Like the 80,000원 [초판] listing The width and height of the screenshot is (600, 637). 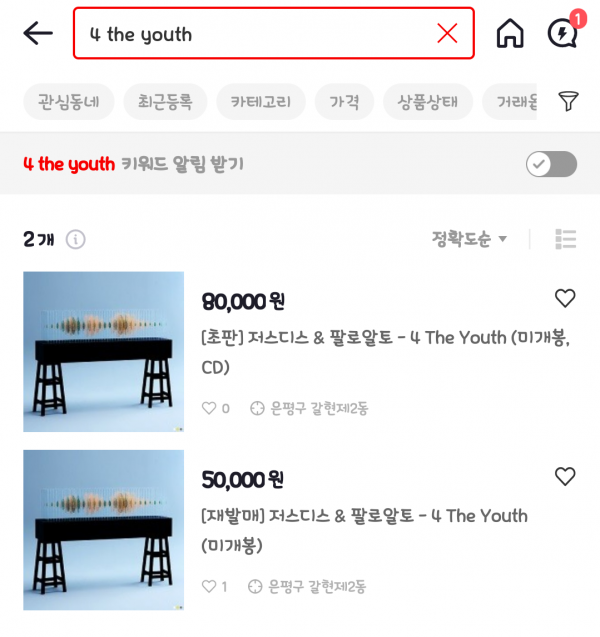[565, 298]
